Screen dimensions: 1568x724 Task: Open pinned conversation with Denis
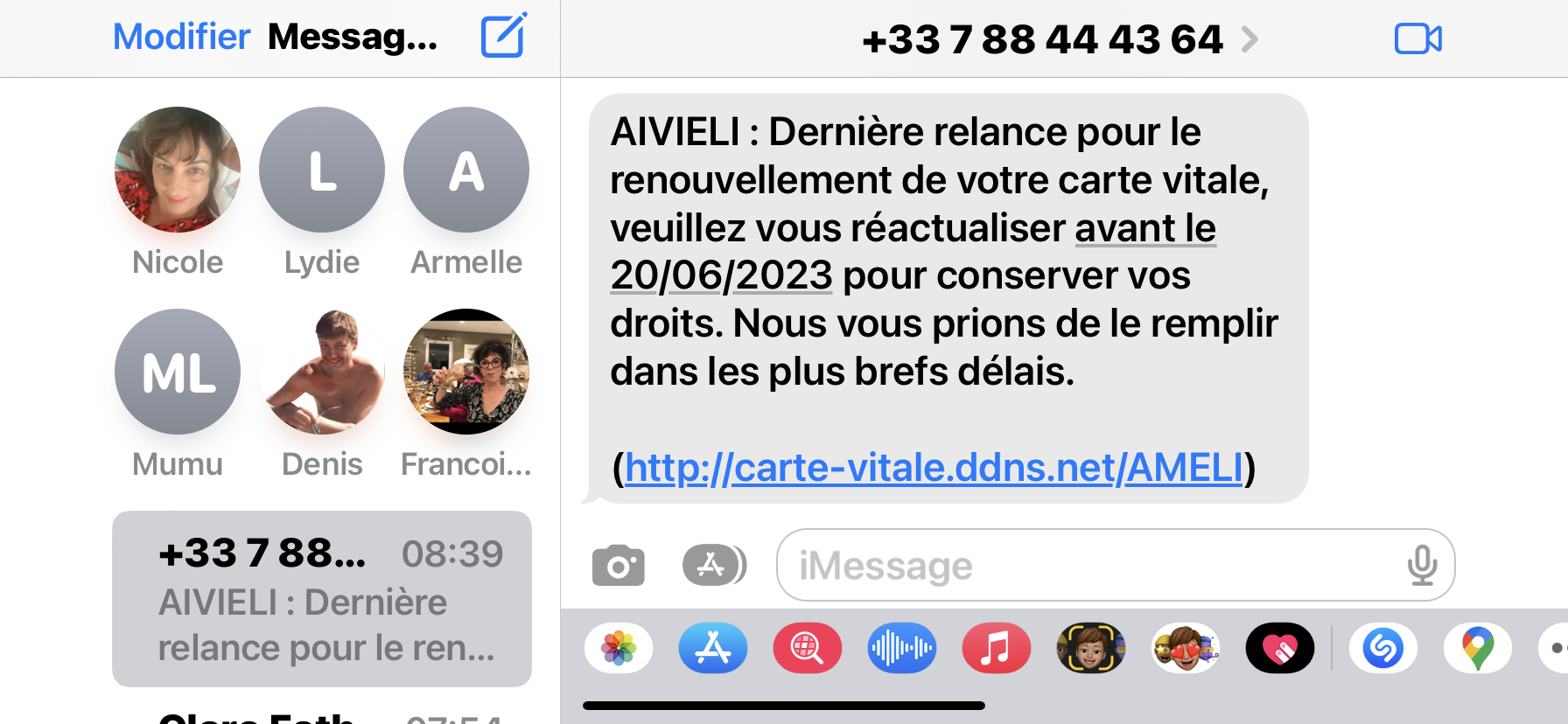(x=322, y=372)
